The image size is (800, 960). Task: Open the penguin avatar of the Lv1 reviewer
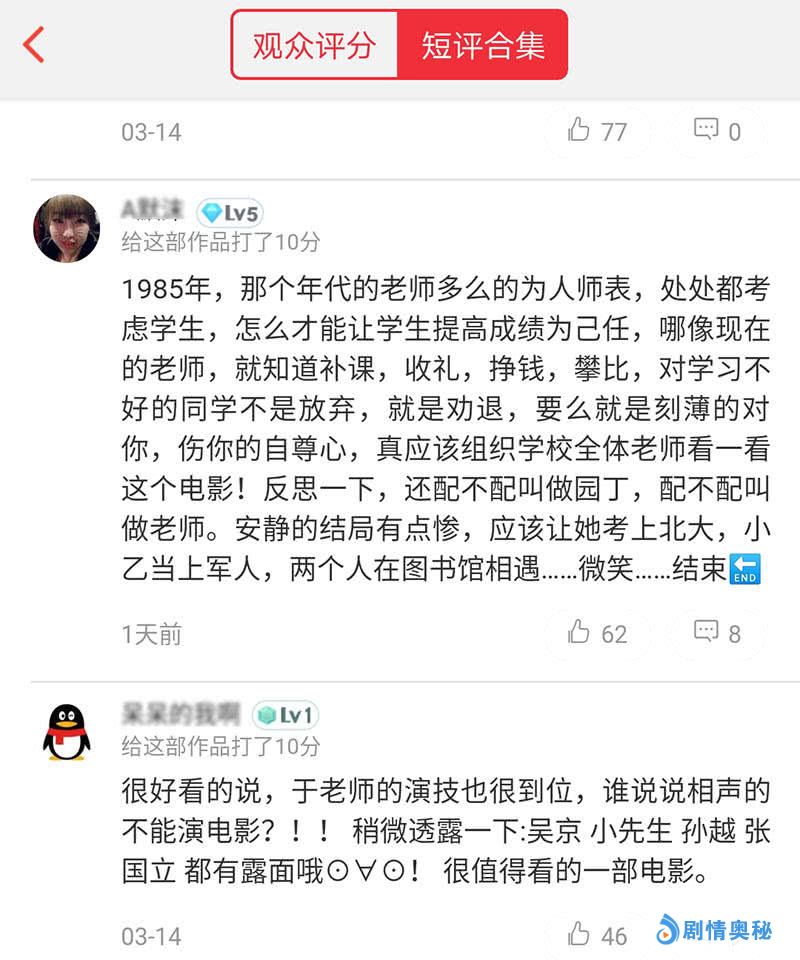67,731
